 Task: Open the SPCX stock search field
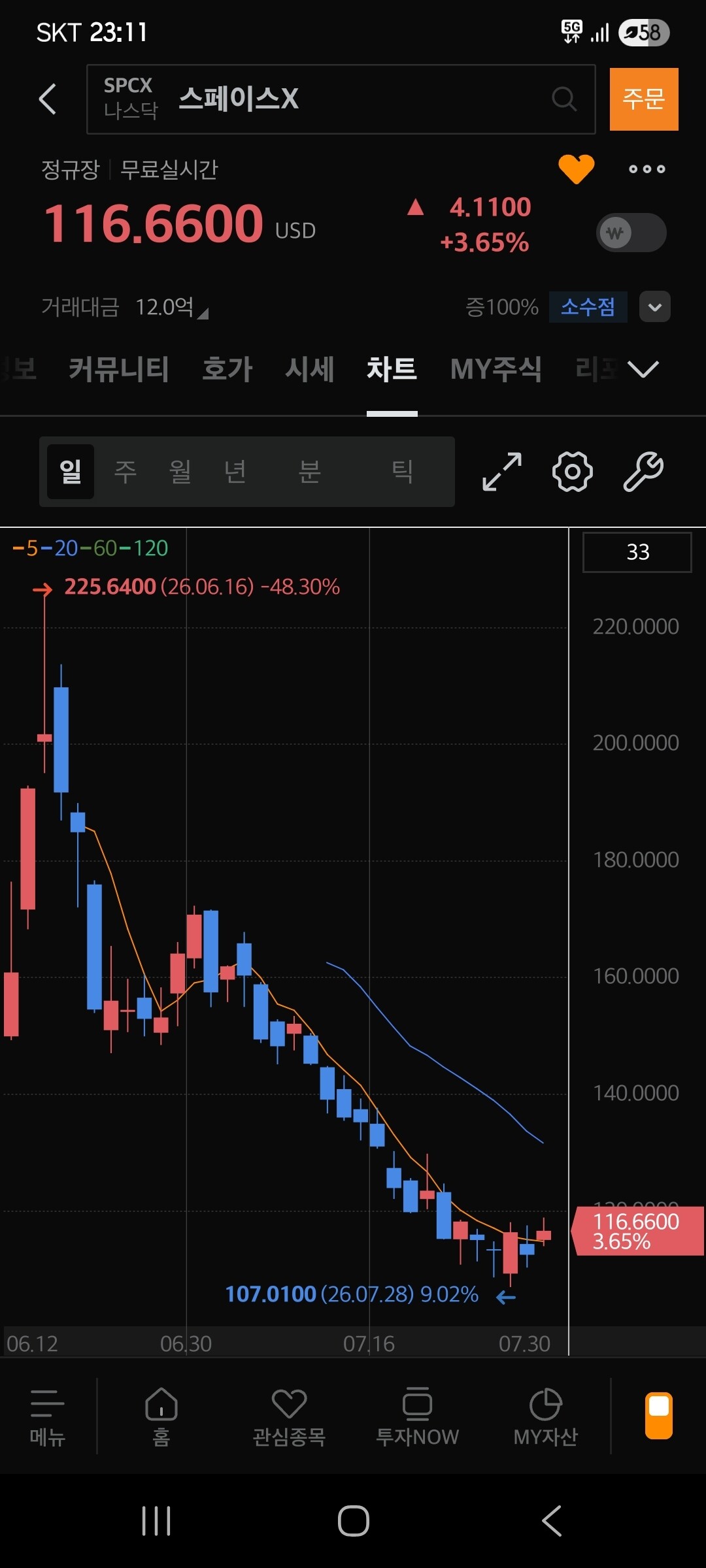341,99
